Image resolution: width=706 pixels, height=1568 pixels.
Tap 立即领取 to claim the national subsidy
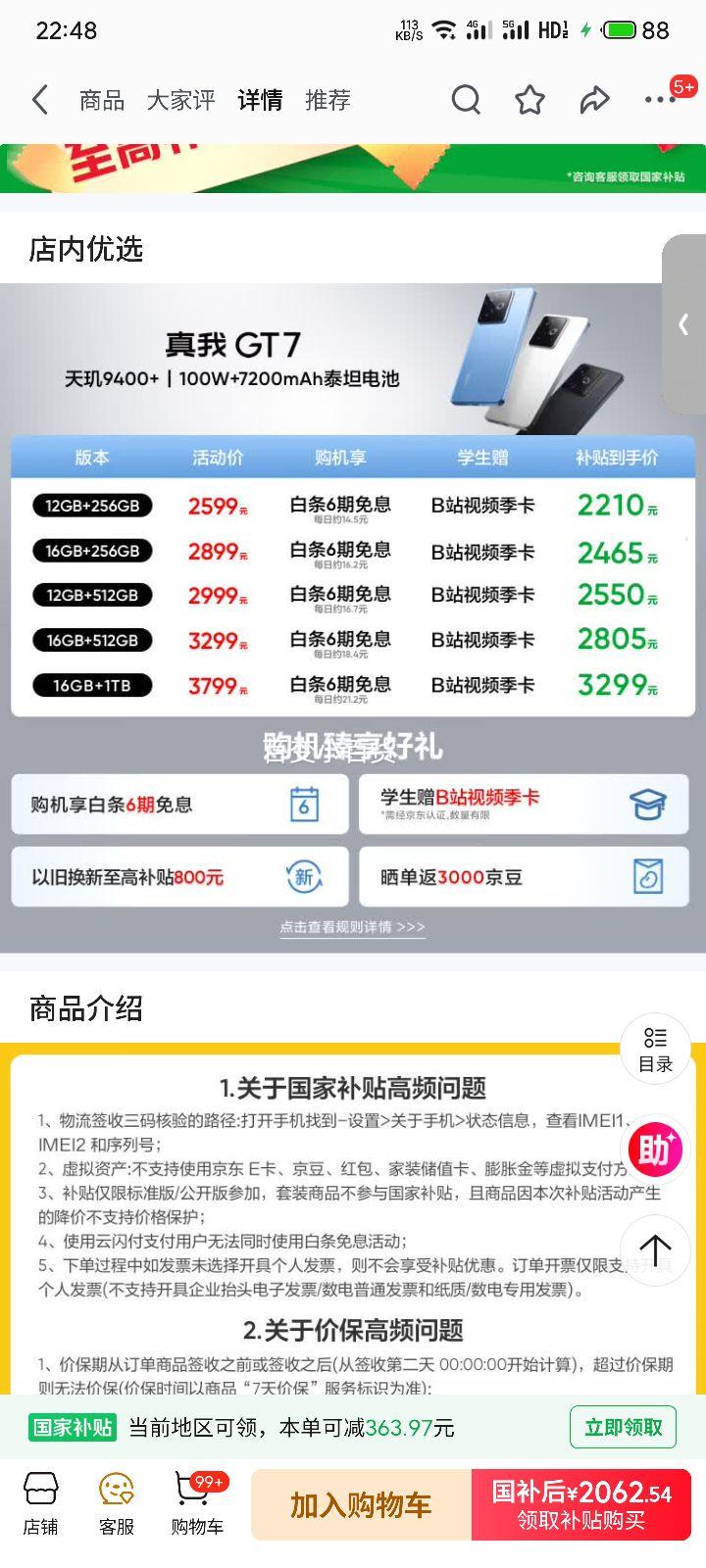tap(623, 1427)
